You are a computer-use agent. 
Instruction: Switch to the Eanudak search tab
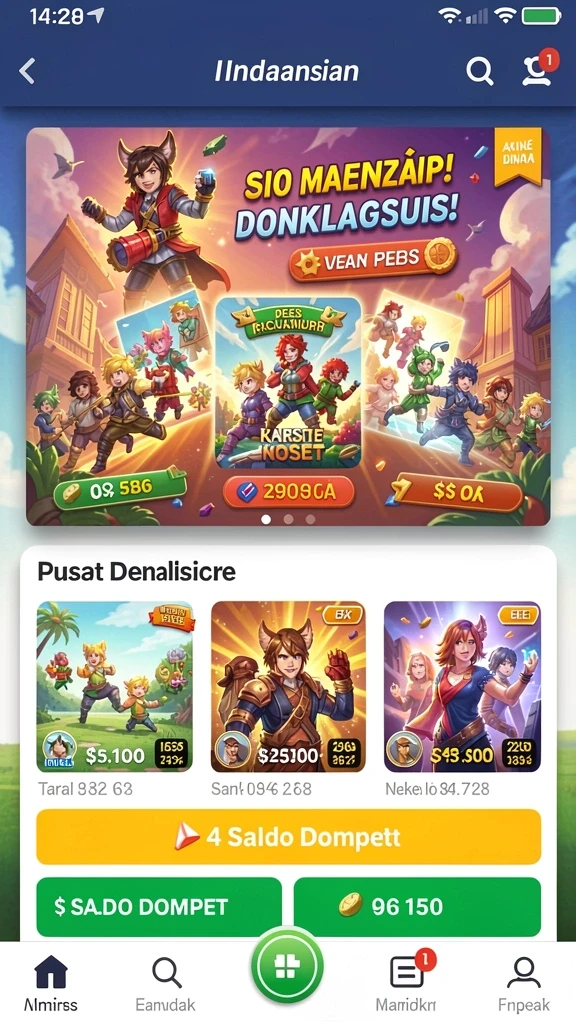click(166, 983)
